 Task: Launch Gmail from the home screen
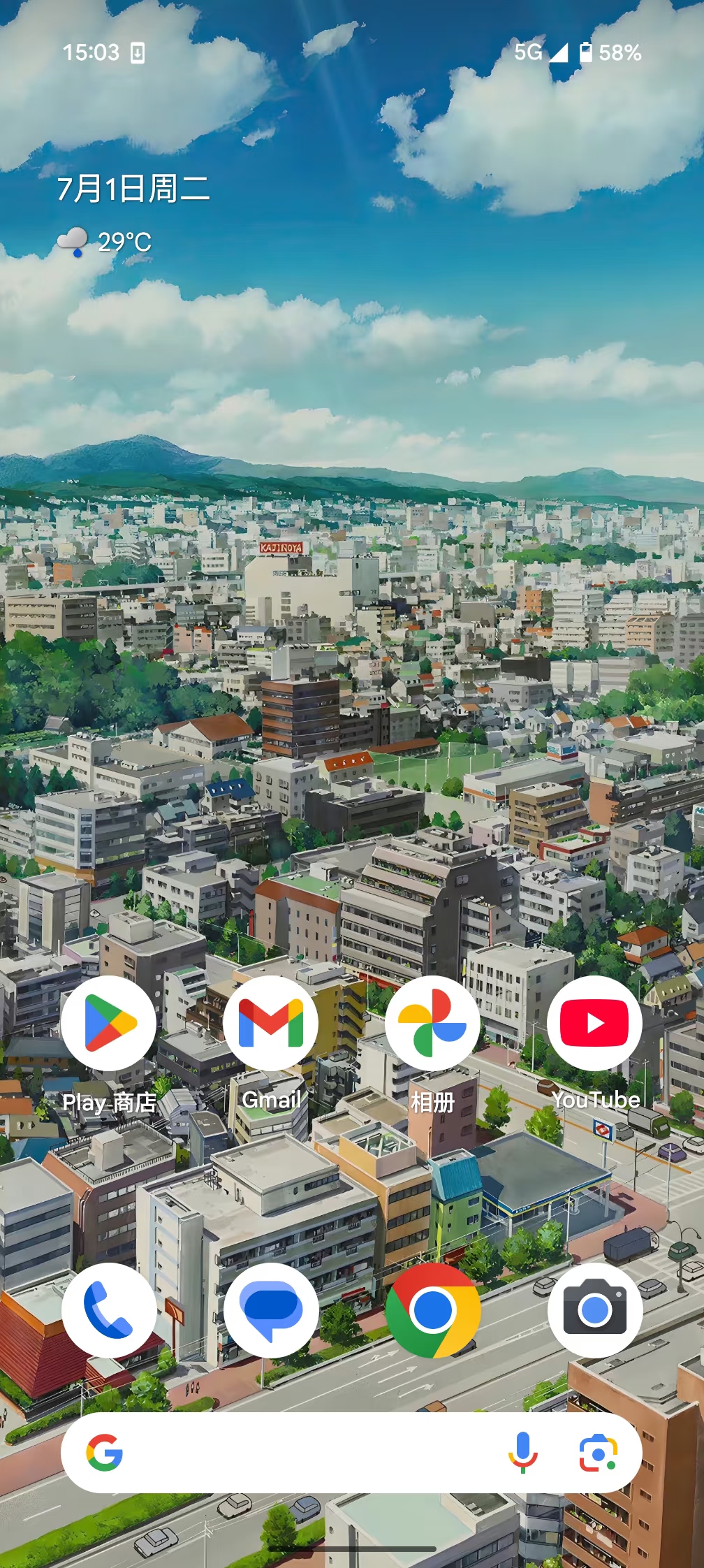[271, 1024]
